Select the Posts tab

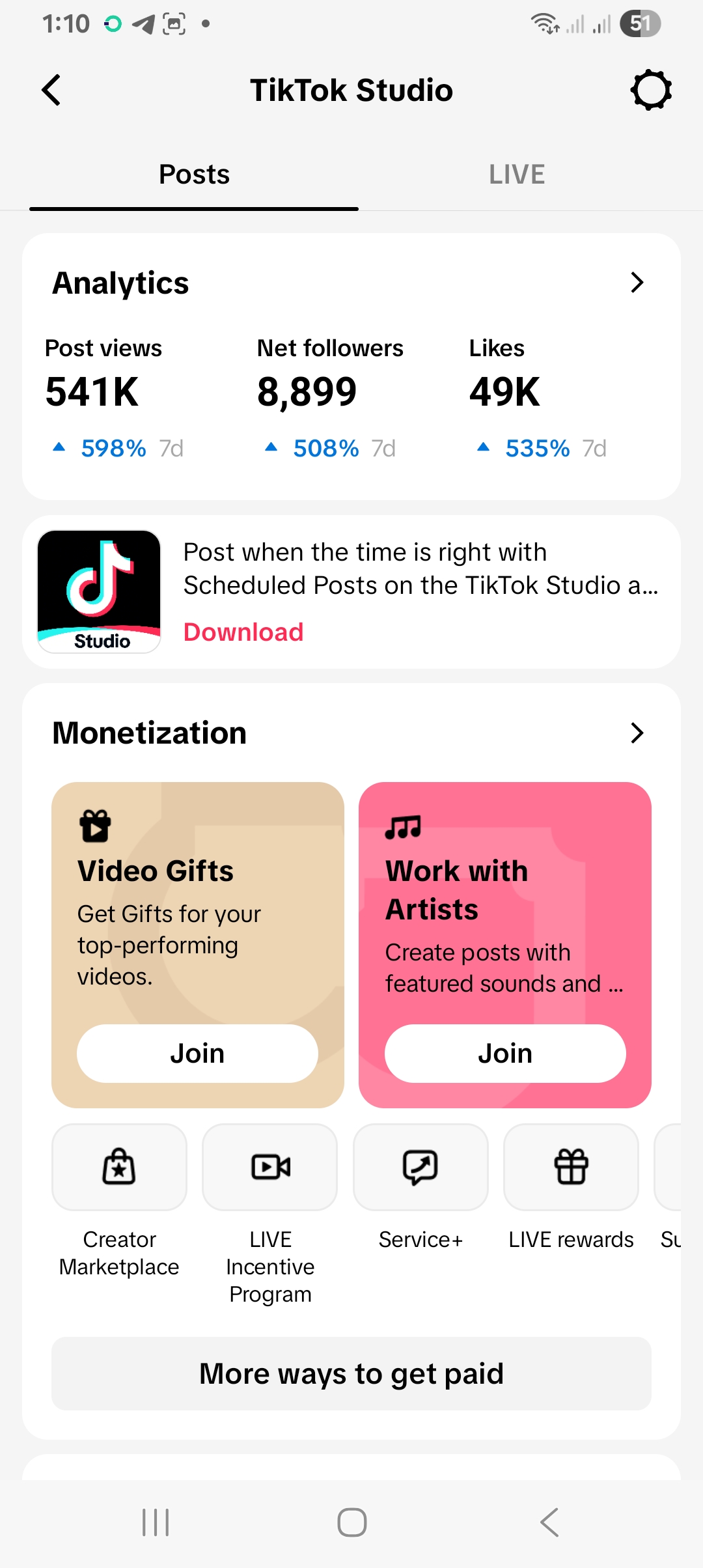[x=194, y=175]
